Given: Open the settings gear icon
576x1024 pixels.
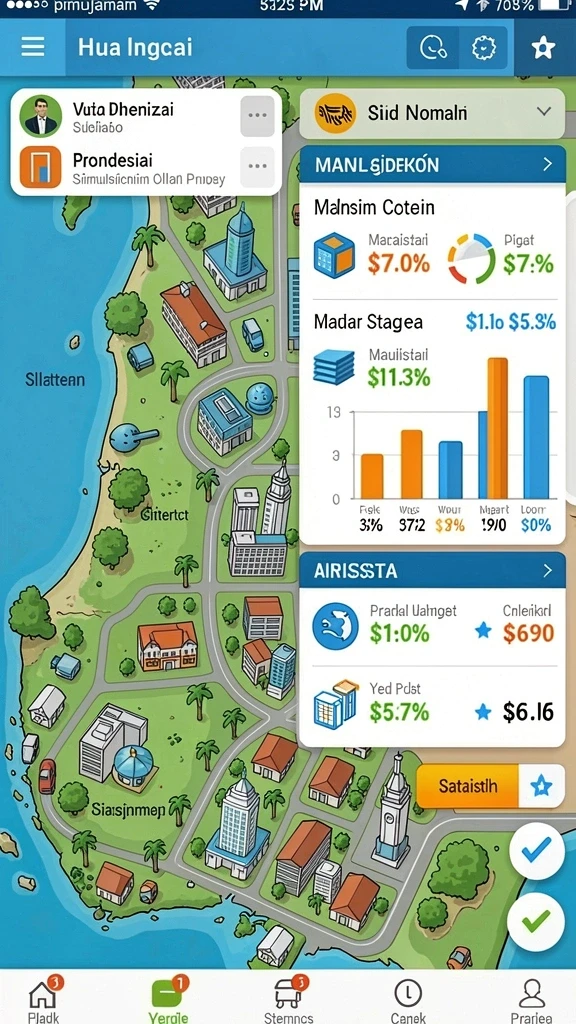Looking at the screenshot, I should 483,48.
